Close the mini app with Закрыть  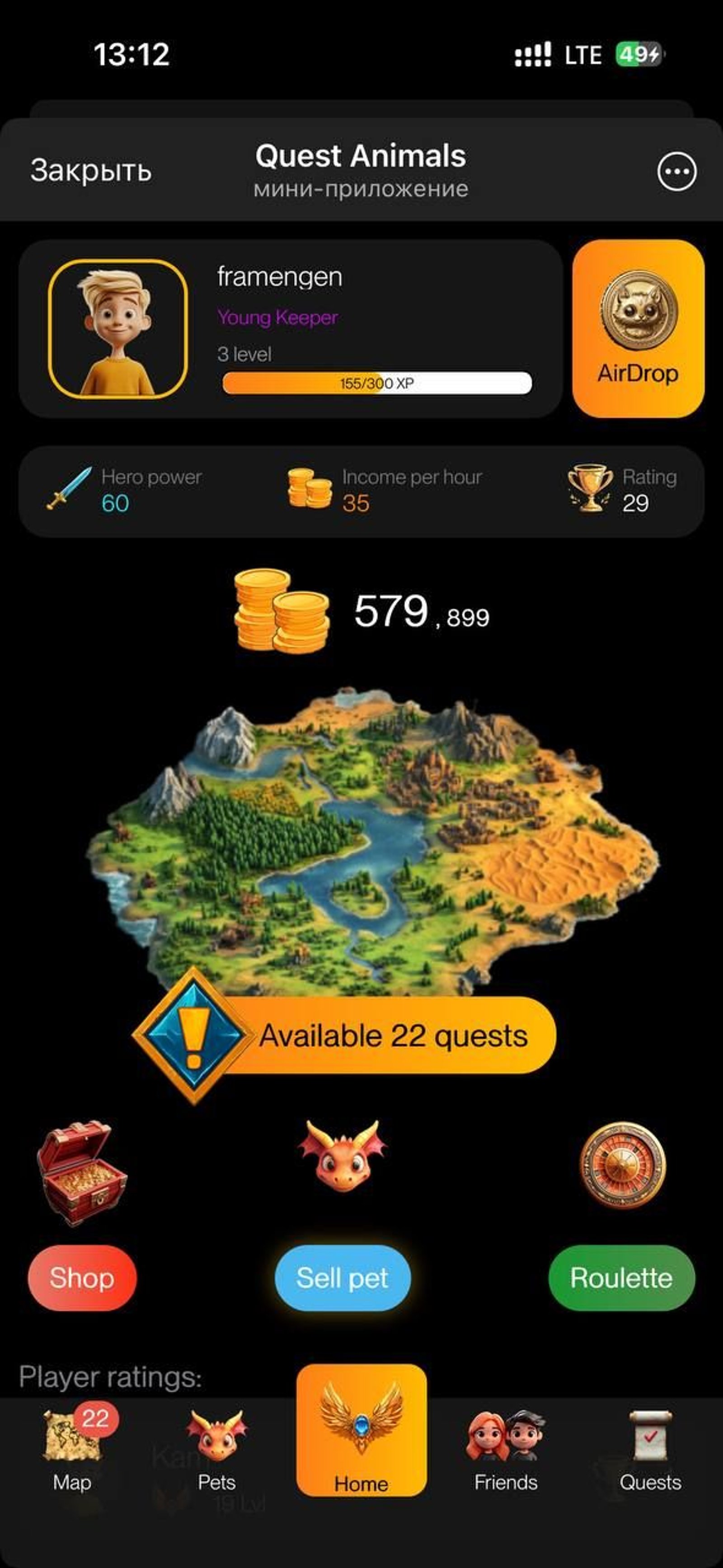(91, 170)
